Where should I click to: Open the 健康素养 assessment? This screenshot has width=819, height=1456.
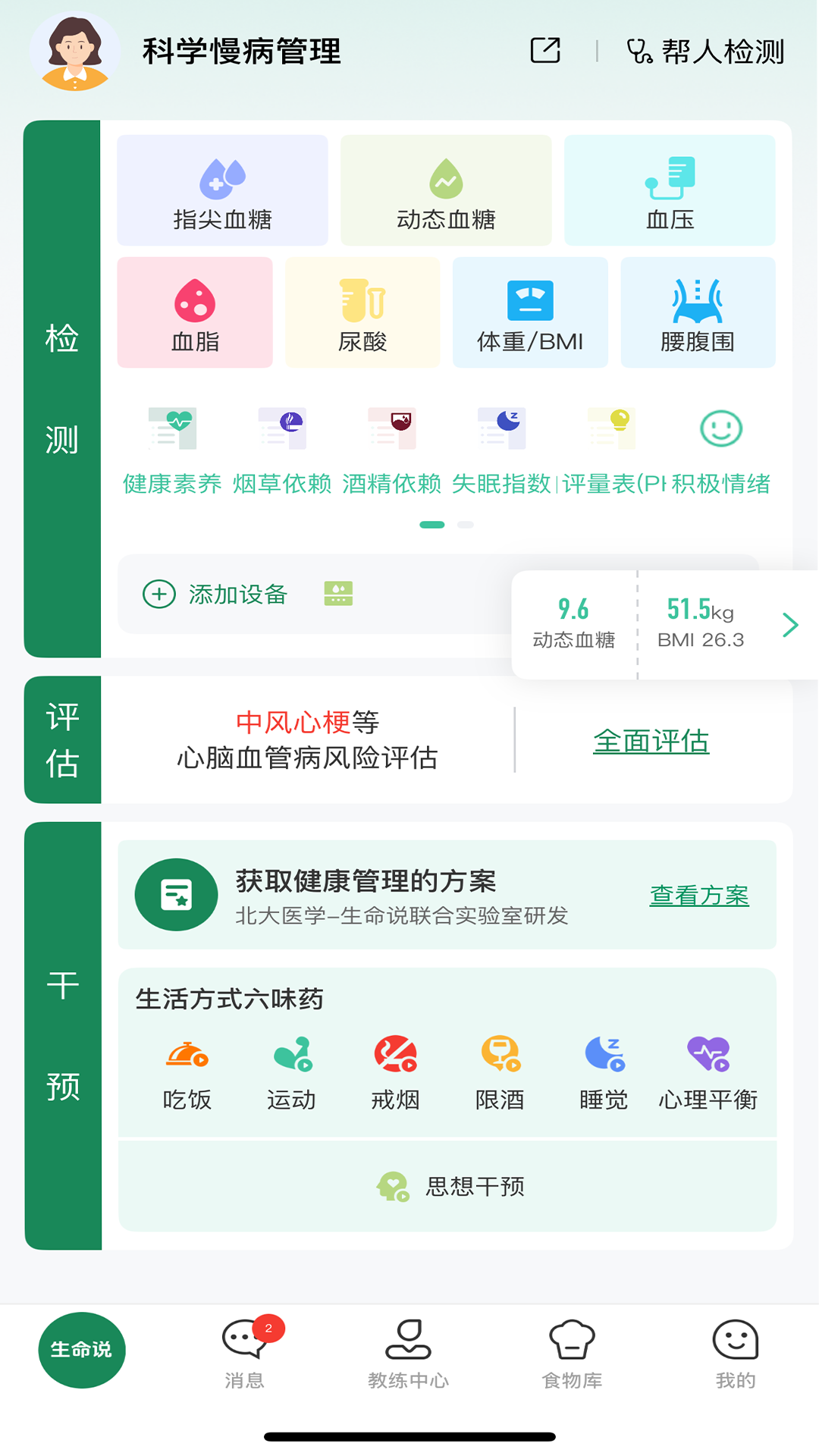173,447
